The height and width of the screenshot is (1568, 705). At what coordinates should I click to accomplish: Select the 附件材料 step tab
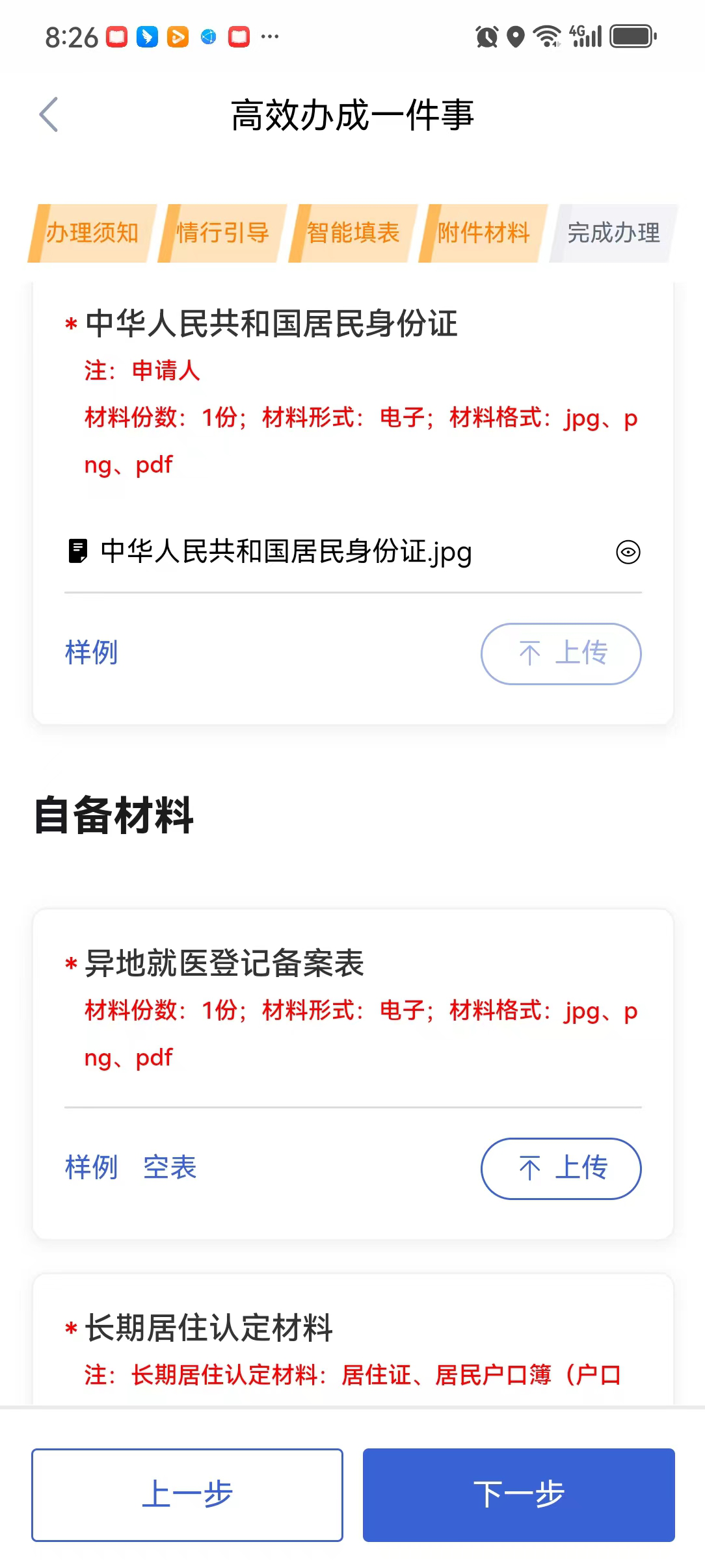(483, 233)
